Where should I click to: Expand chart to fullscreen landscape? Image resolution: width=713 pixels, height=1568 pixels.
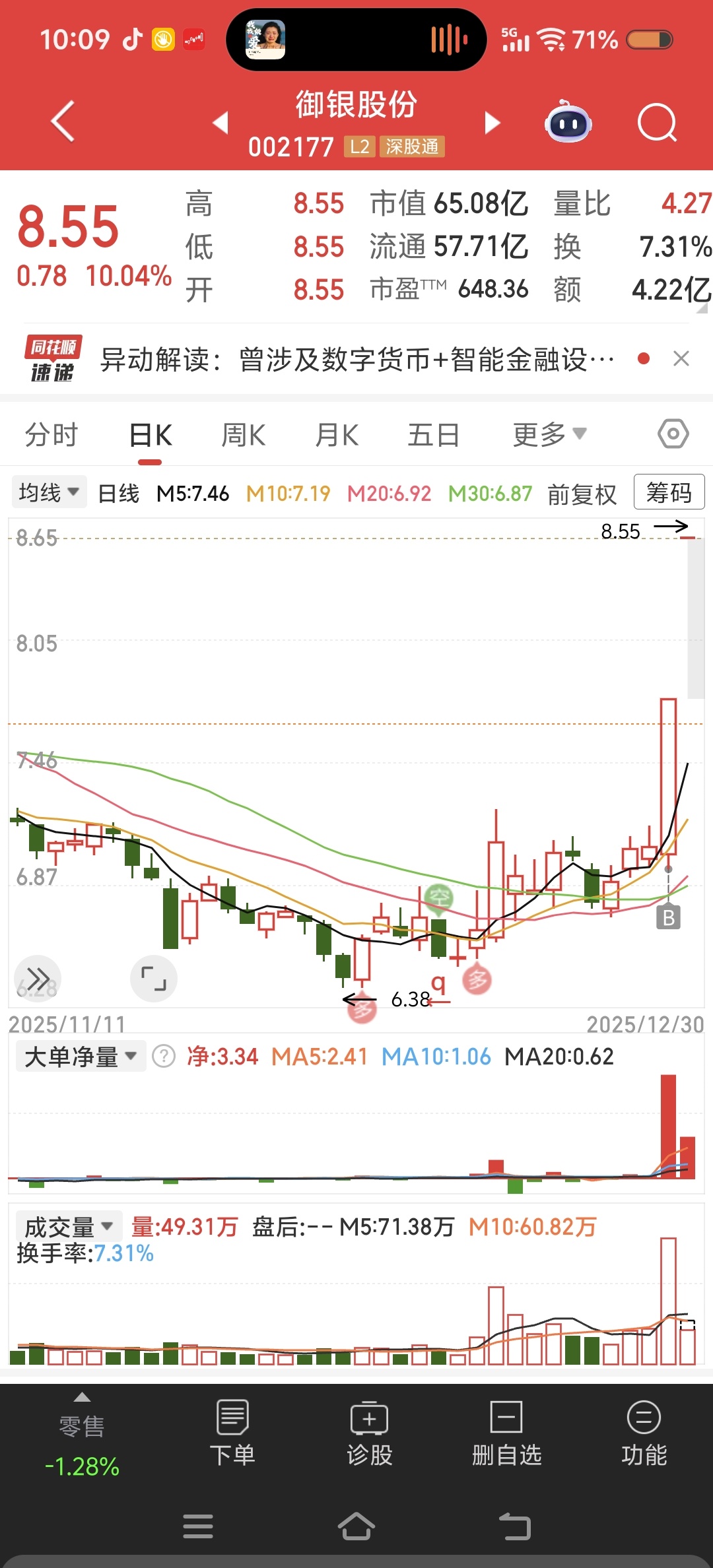[154, 978]
